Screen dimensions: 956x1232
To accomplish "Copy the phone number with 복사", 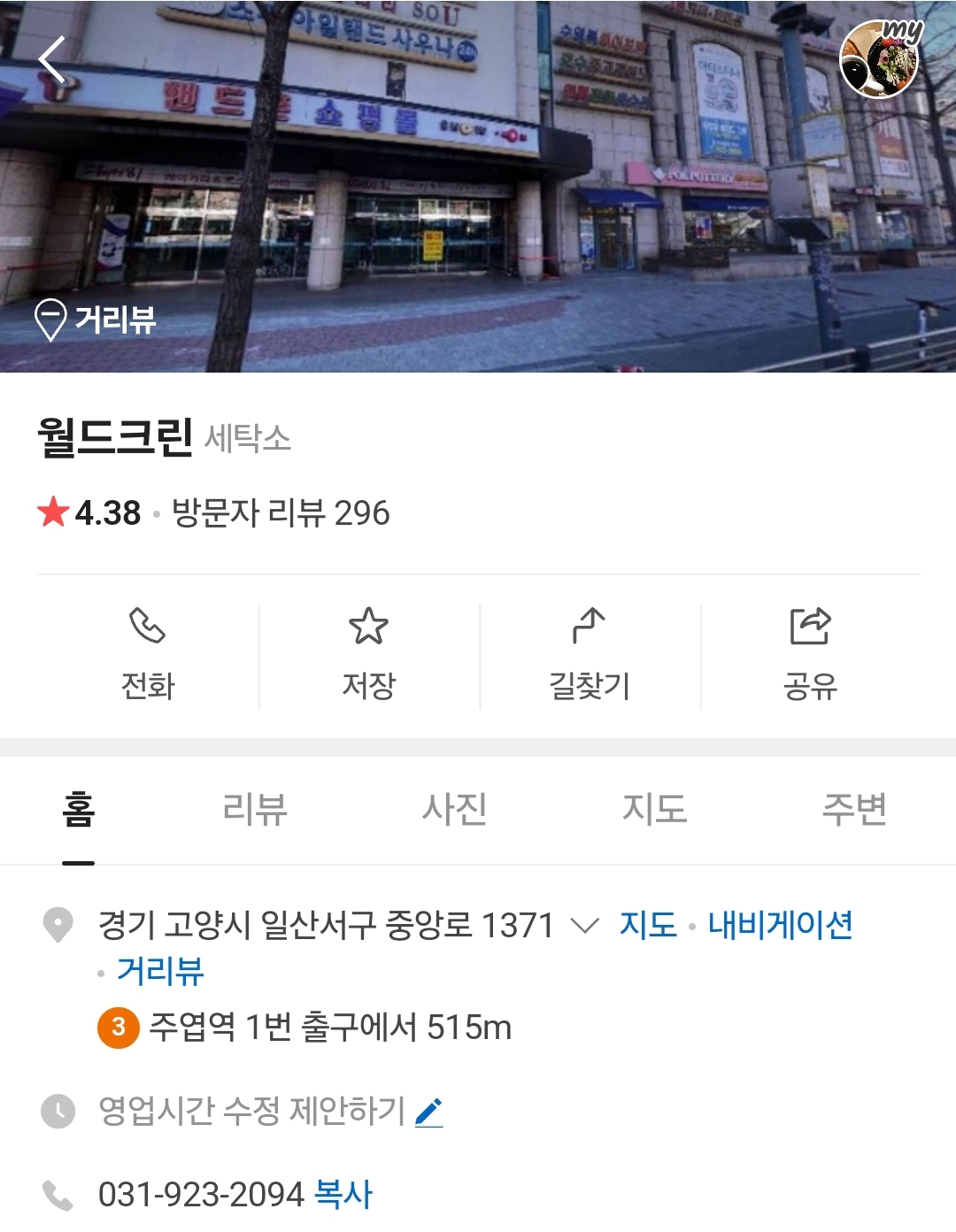I will (x=343, y=1194).
